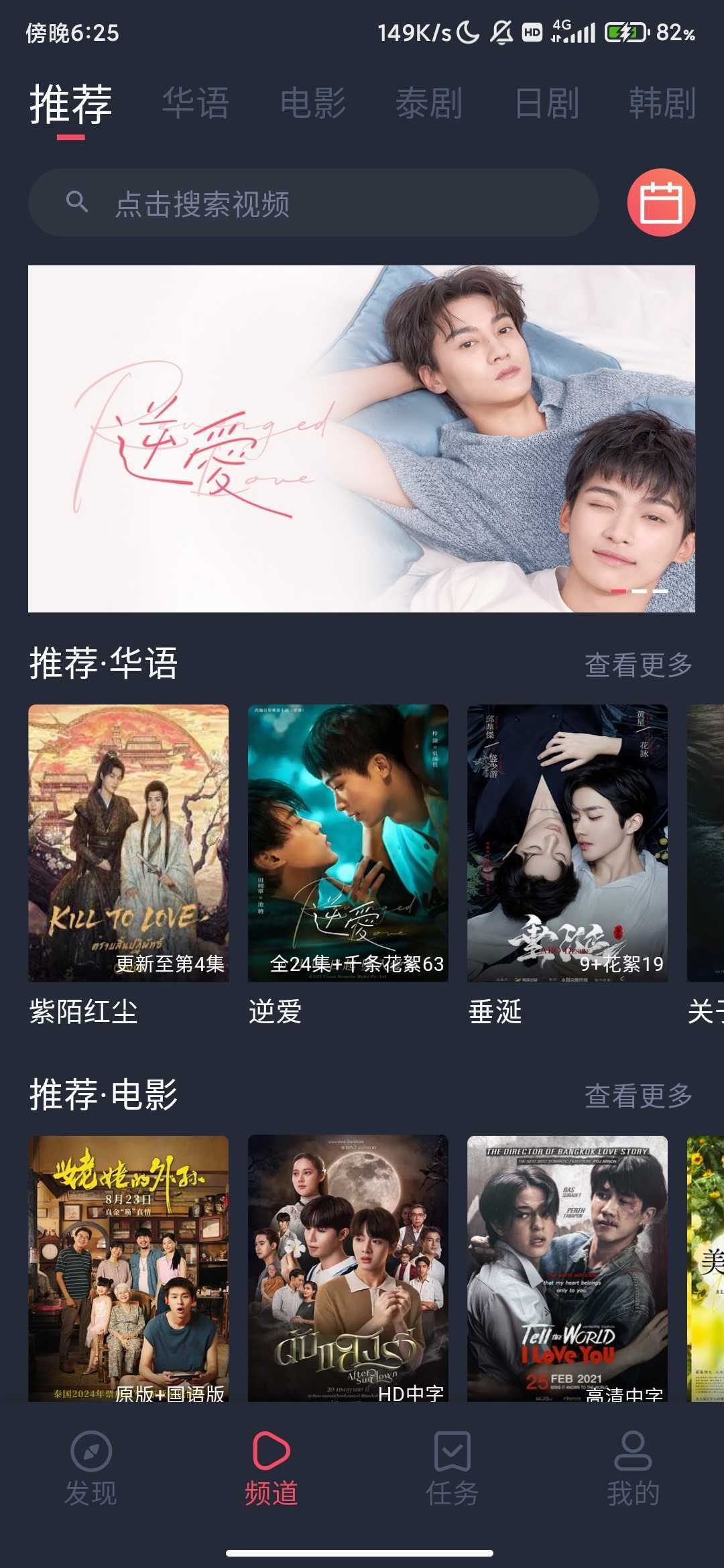The image size is (724, 1568).
Task: Open the 垂涎 show card
Action: click(x=567, y=843)
